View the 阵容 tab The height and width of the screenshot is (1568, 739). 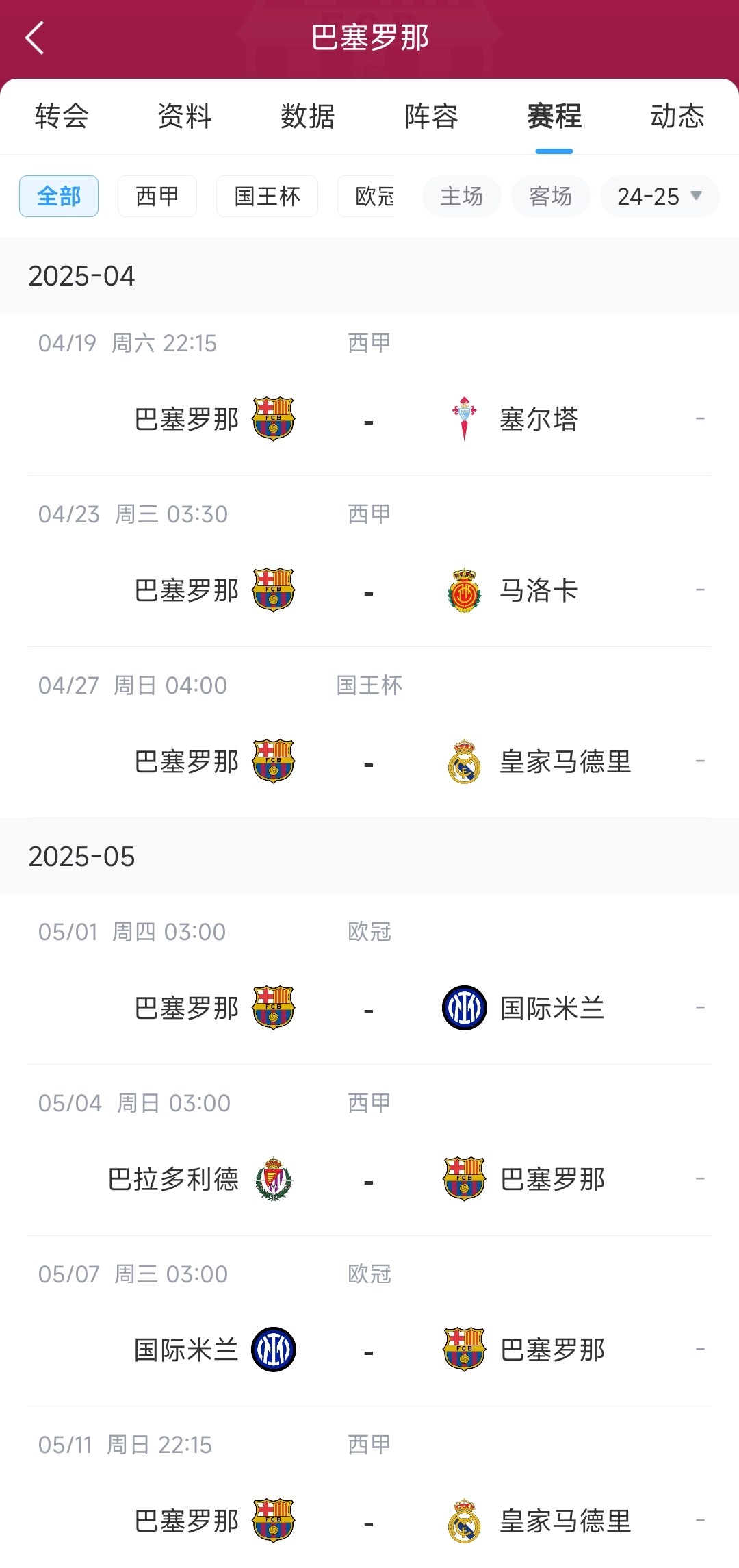431,116
